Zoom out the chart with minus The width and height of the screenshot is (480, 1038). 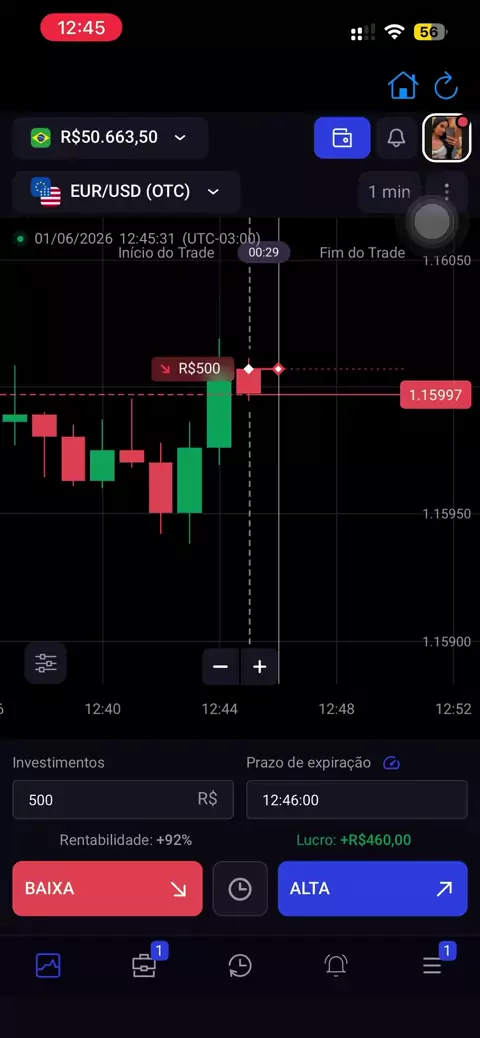click(220, 667)
